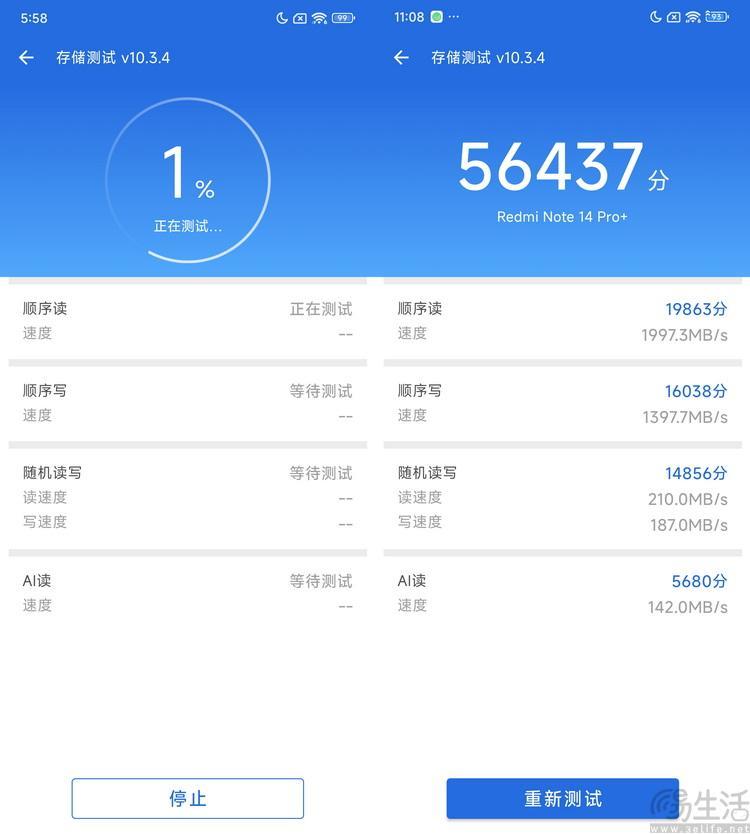Tap the 56437分 total score
This screenshot has height=834, width=750.
coord(562,167)
